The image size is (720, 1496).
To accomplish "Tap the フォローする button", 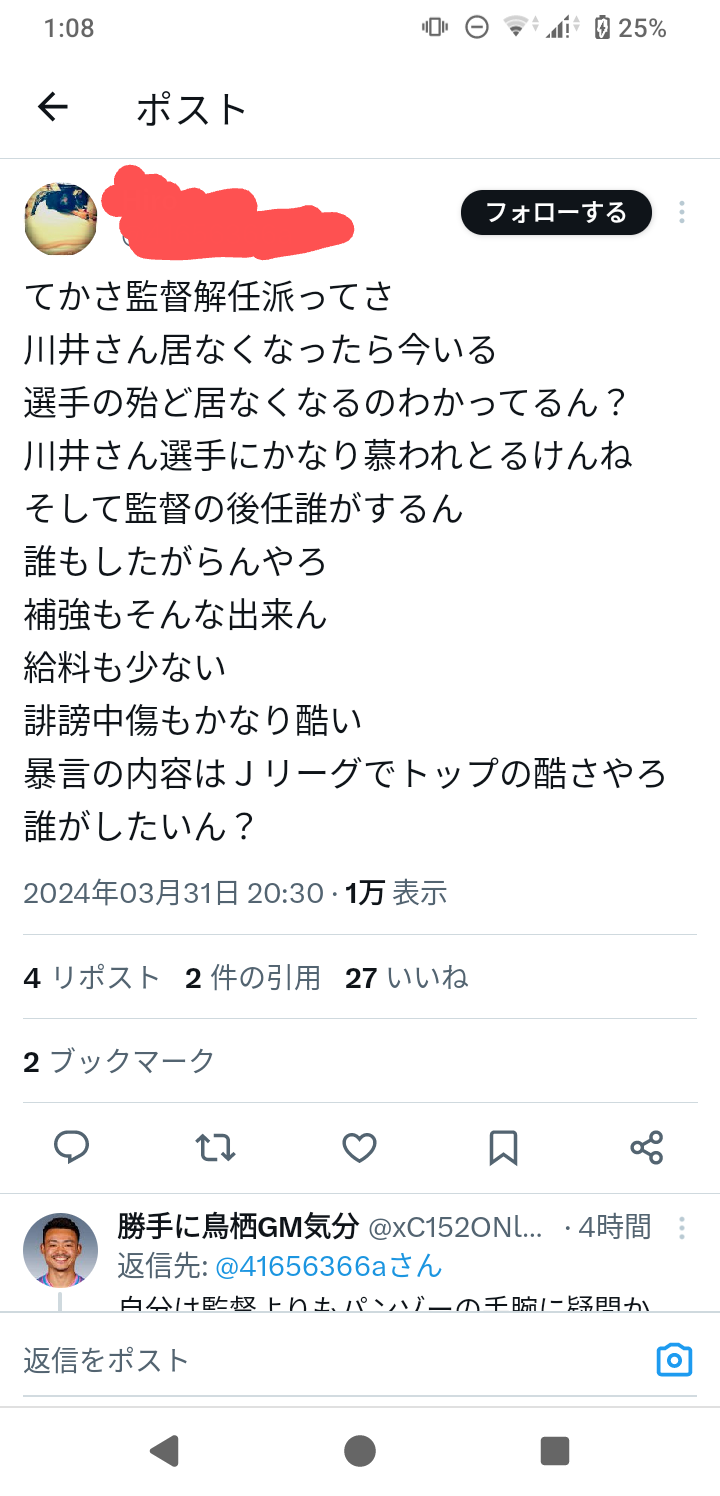I will [556, 212].
